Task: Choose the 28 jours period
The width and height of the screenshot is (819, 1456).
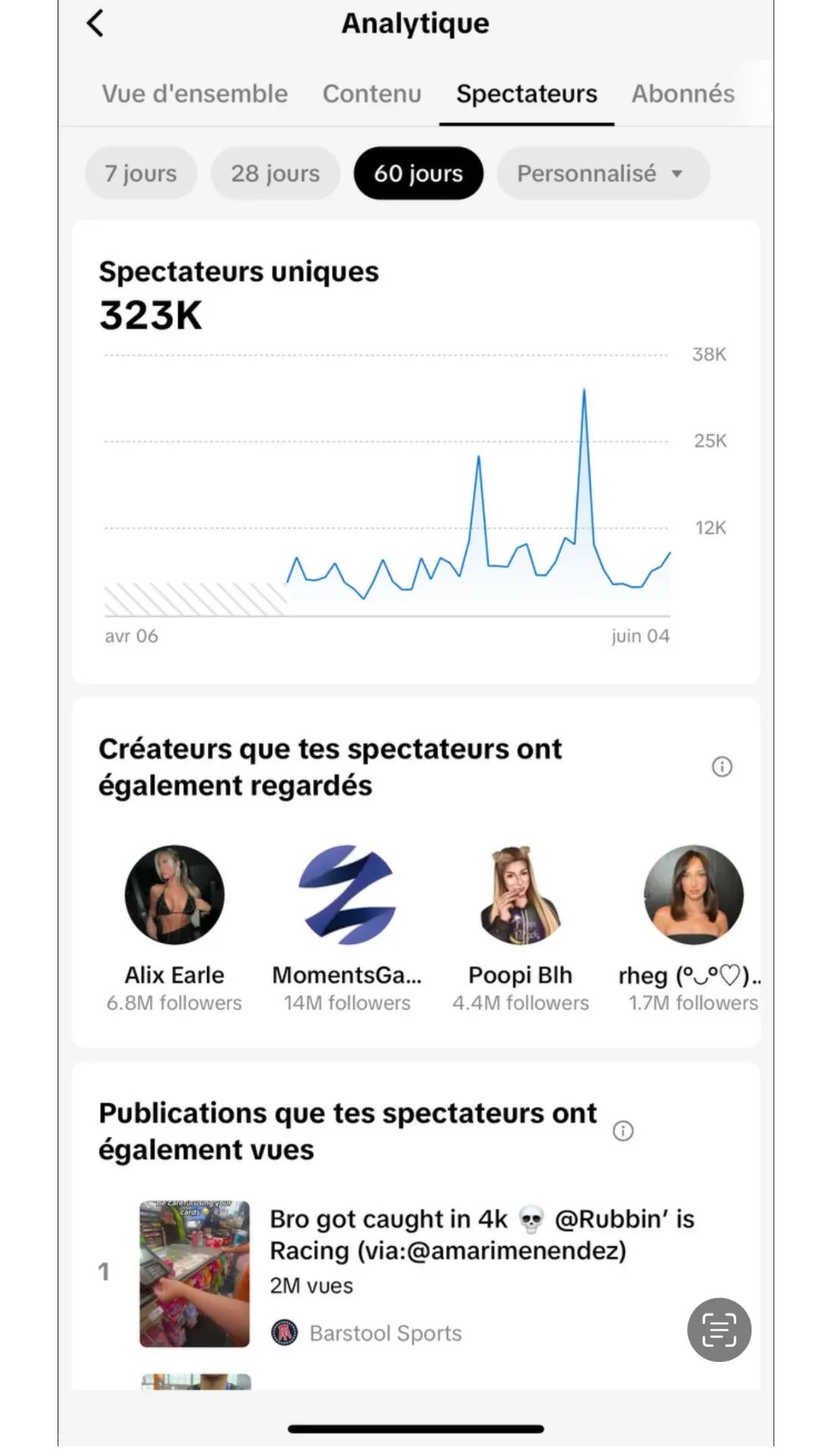Action: 275,173
